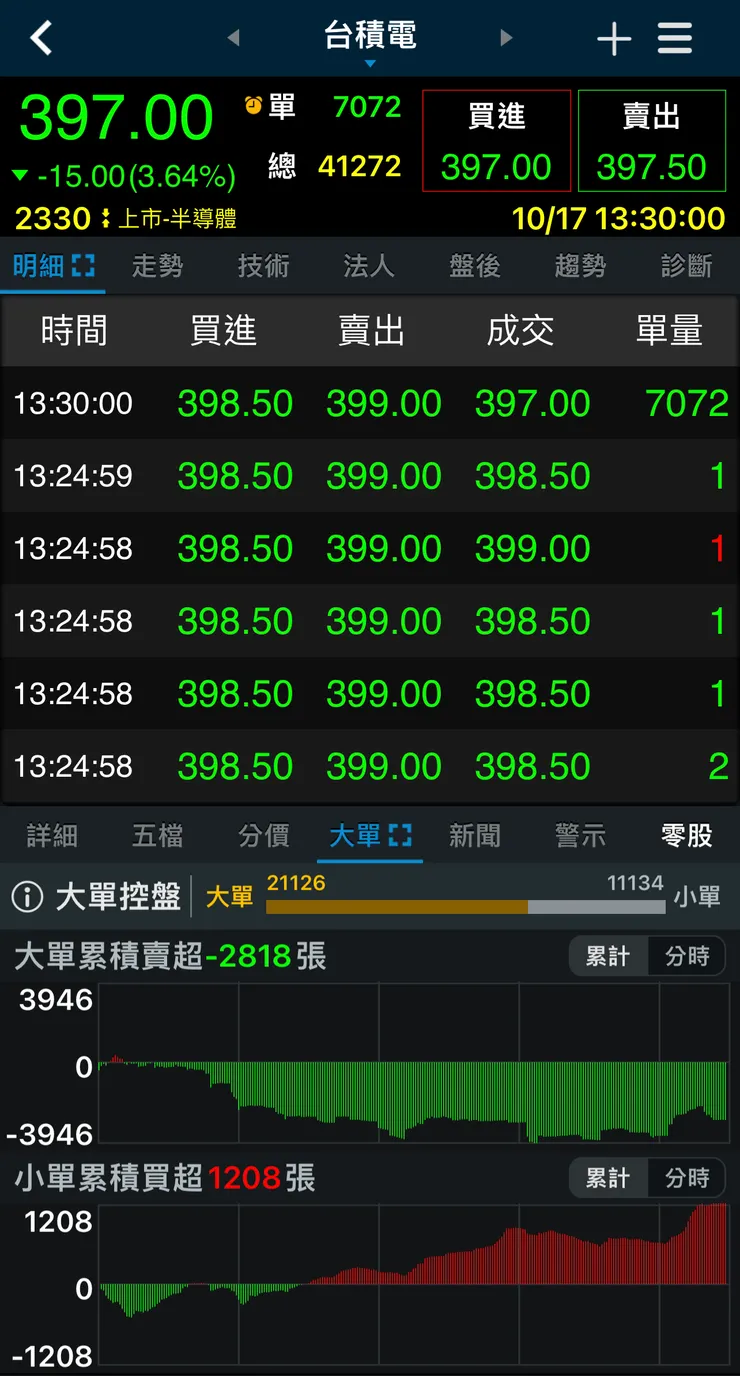
Task: Select the 13:30:00 trade row with 7072 volume
Action: (x=370, y=403)
